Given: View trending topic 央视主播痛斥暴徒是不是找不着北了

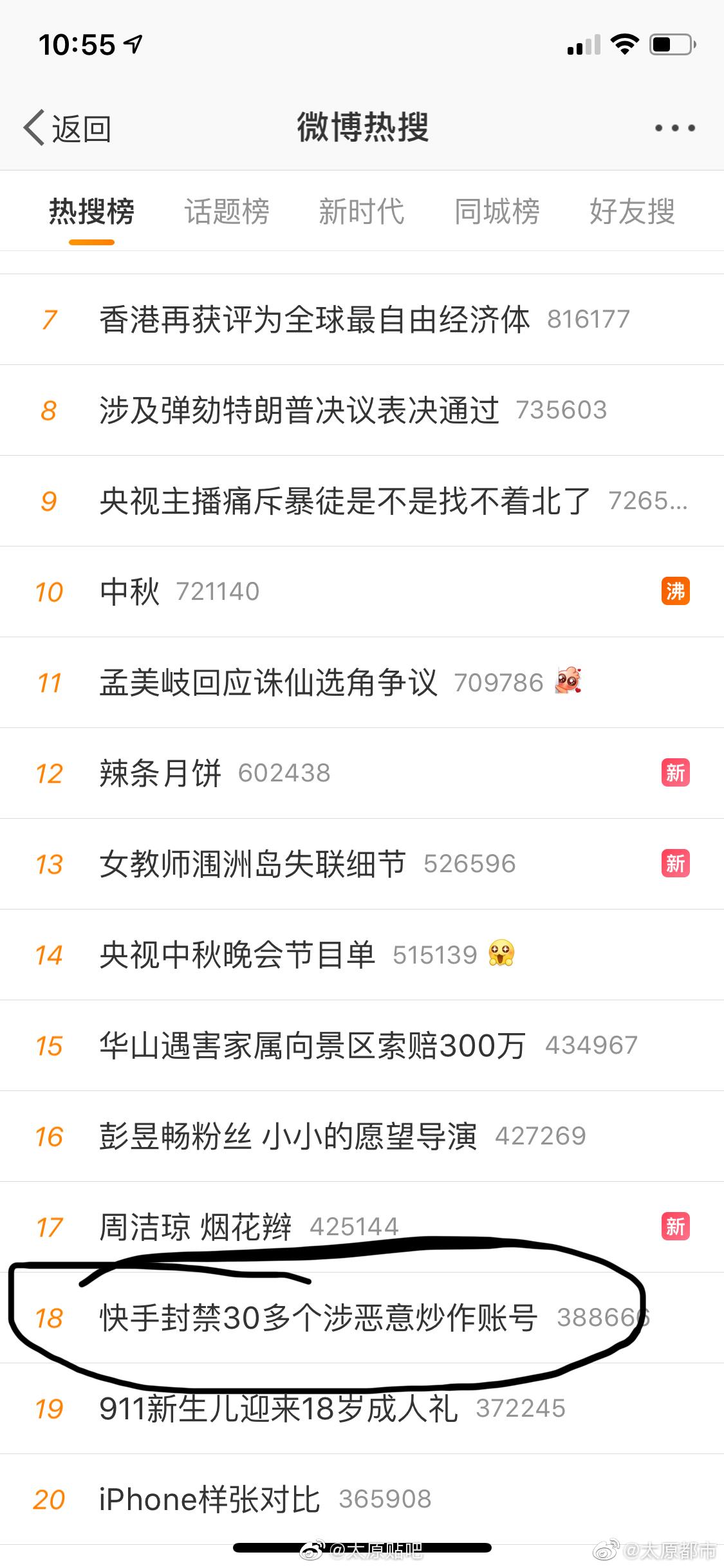Looking at the screenshot, I should pyautogui.click(x=344, y=501).
